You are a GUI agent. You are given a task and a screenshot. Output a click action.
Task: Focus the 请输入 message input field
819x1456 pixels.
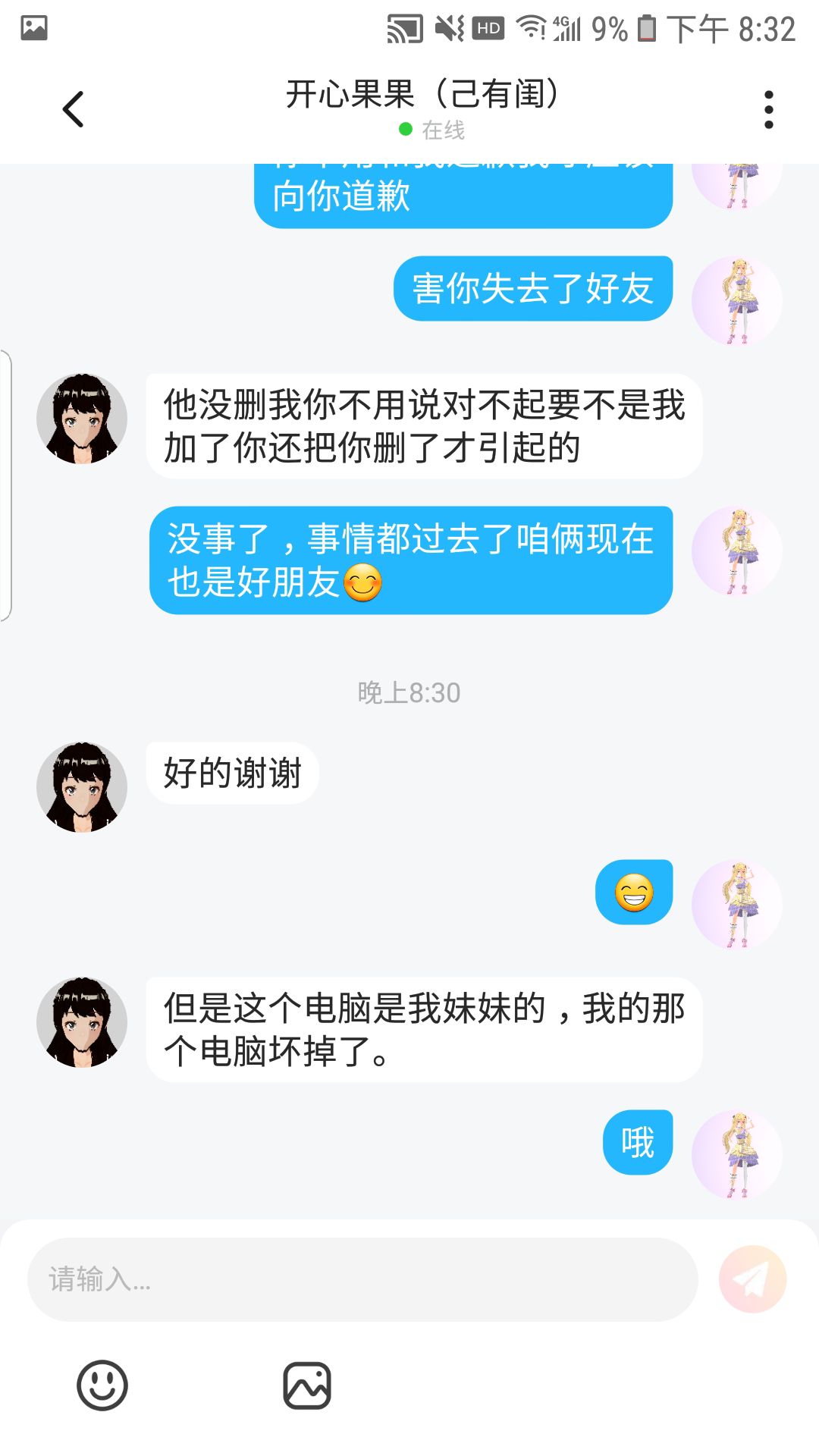362,1279
